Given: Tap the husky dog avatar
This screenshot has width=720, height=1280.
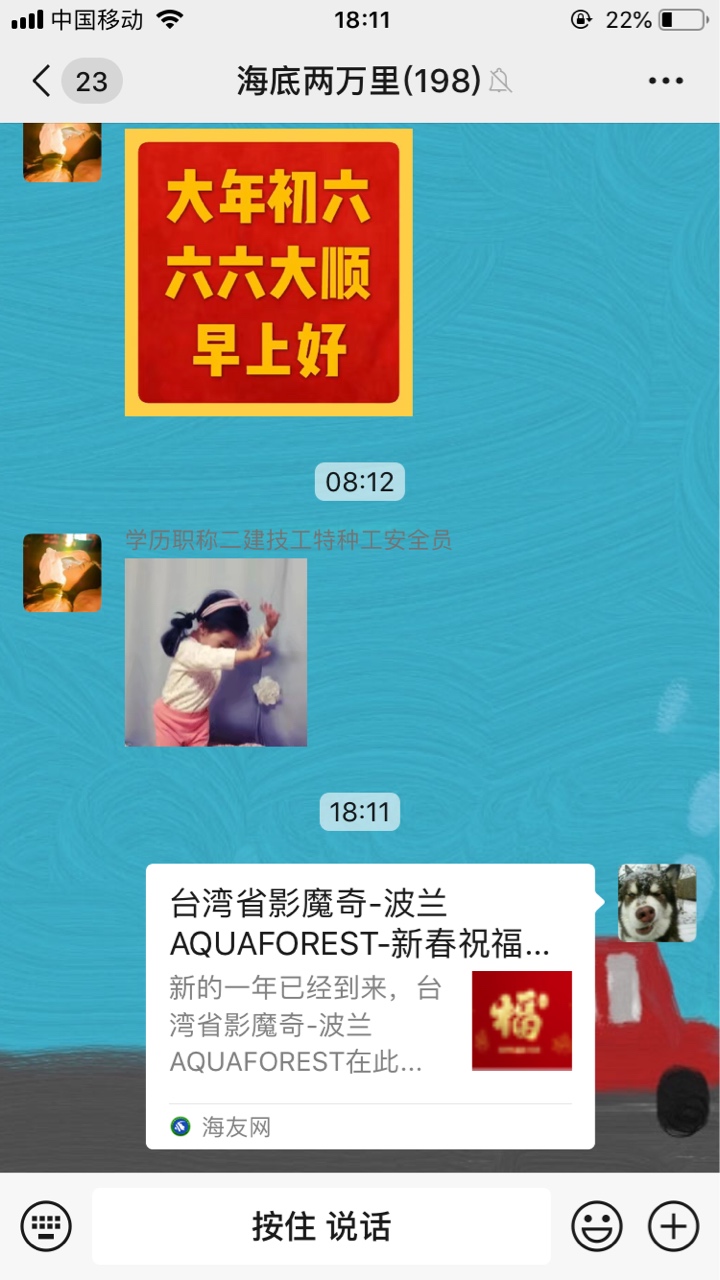Looking at the screenshot, I should click(x=656, y=903).
